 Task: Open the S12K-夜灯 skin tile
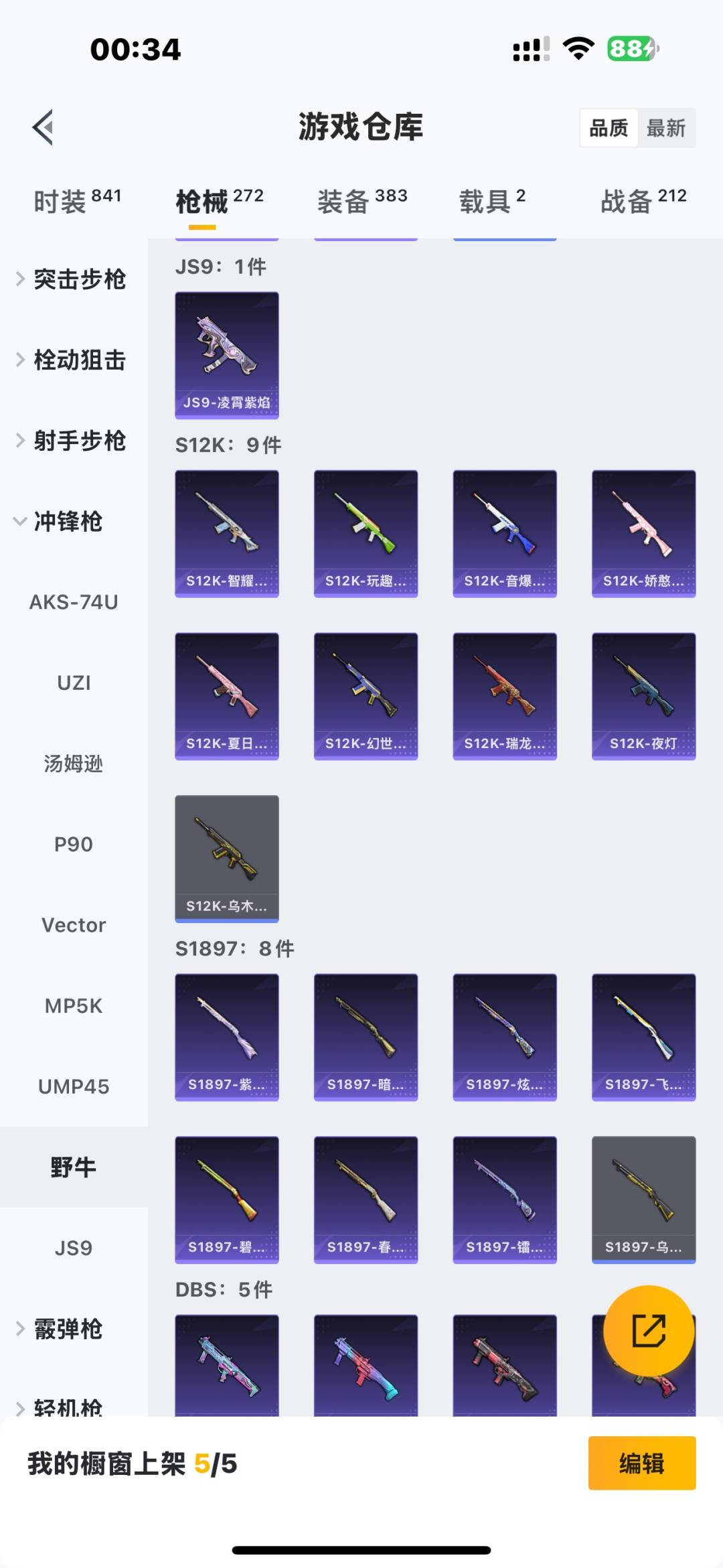(x=643, y=696)
